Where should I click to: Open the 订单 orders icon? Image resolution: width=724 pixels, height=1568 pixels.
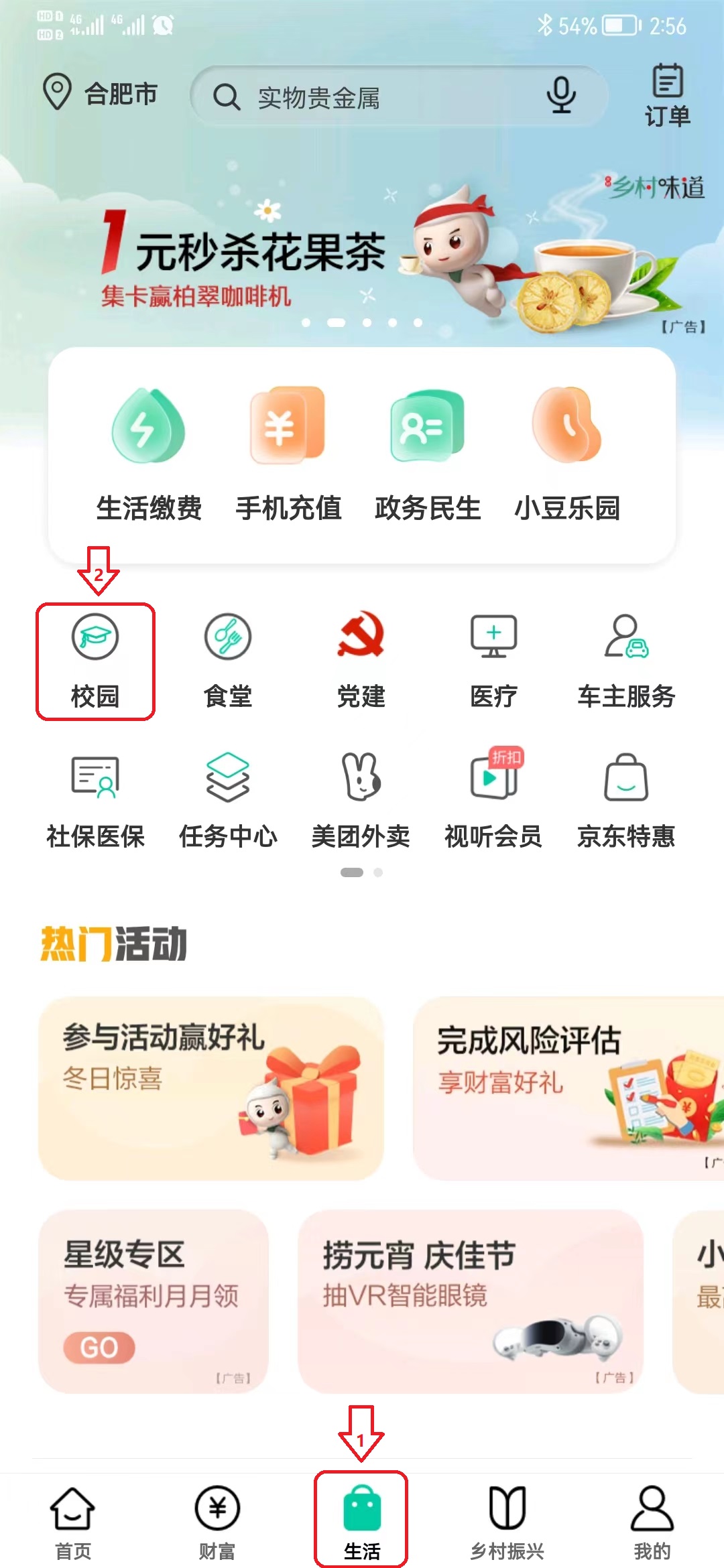tap(667, 95)
